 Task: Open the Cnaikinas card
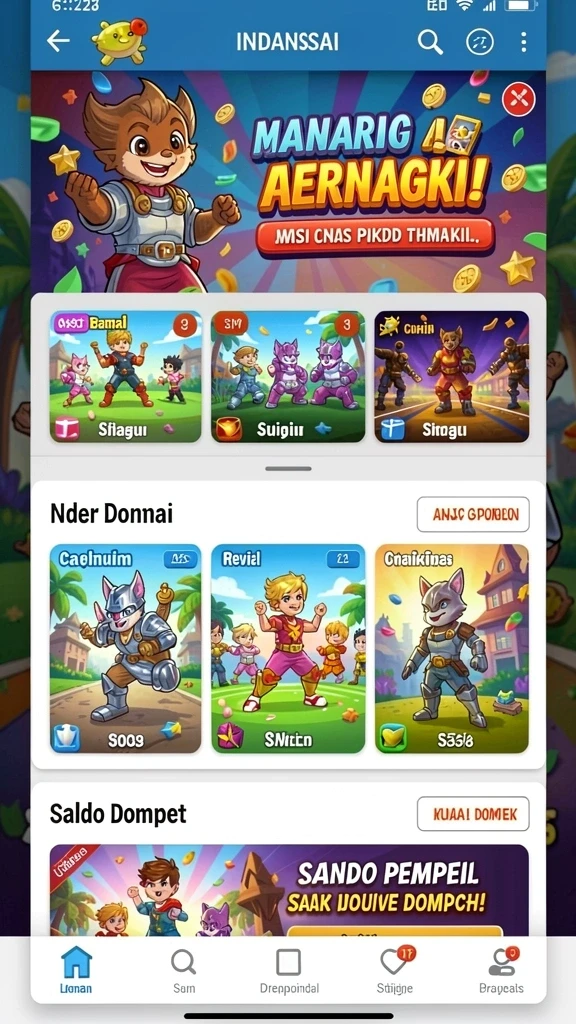(x=451, y=648)
